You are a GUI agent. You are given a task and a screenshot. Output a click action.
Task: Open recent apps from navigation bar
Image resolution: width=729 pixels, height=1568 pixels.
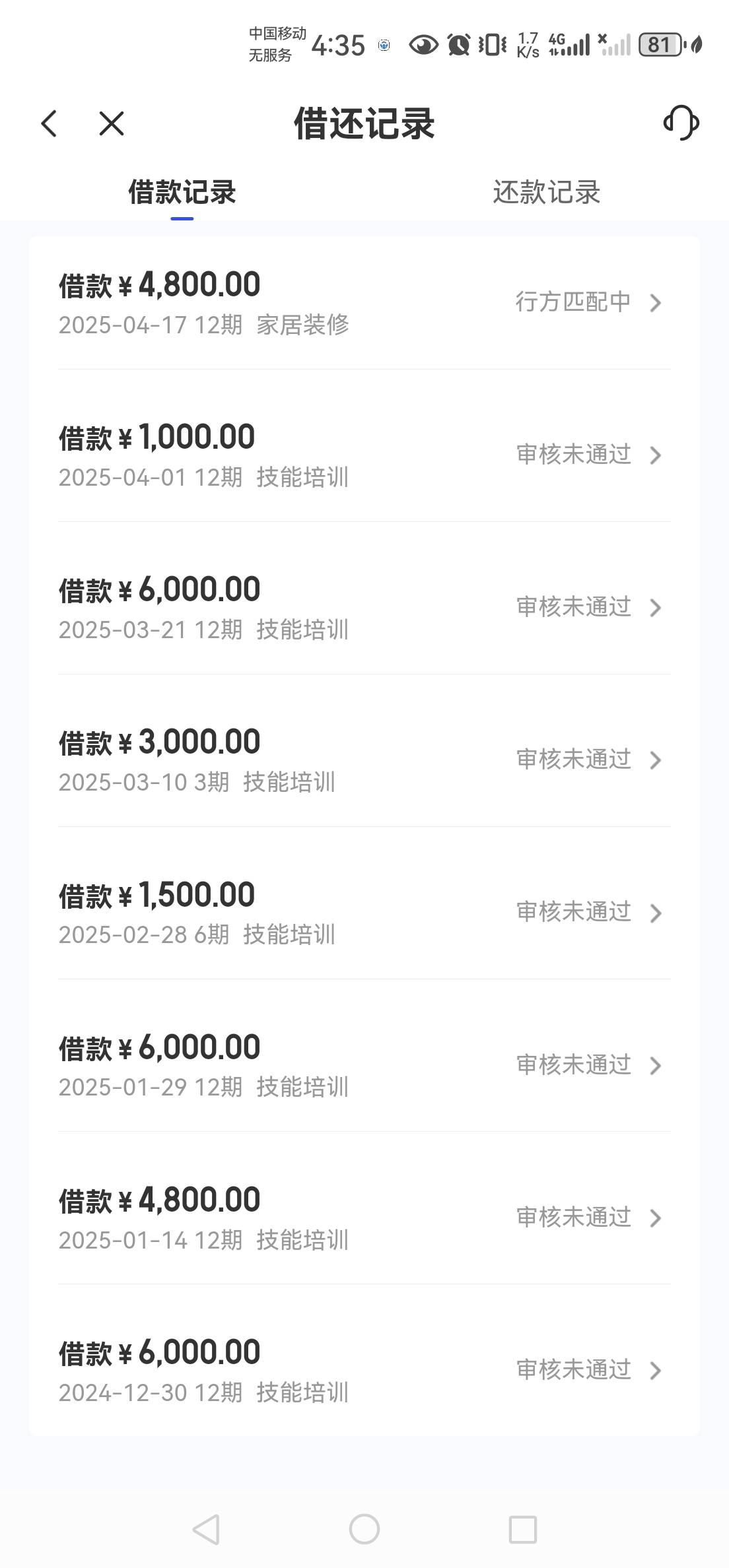(522, 1529)
